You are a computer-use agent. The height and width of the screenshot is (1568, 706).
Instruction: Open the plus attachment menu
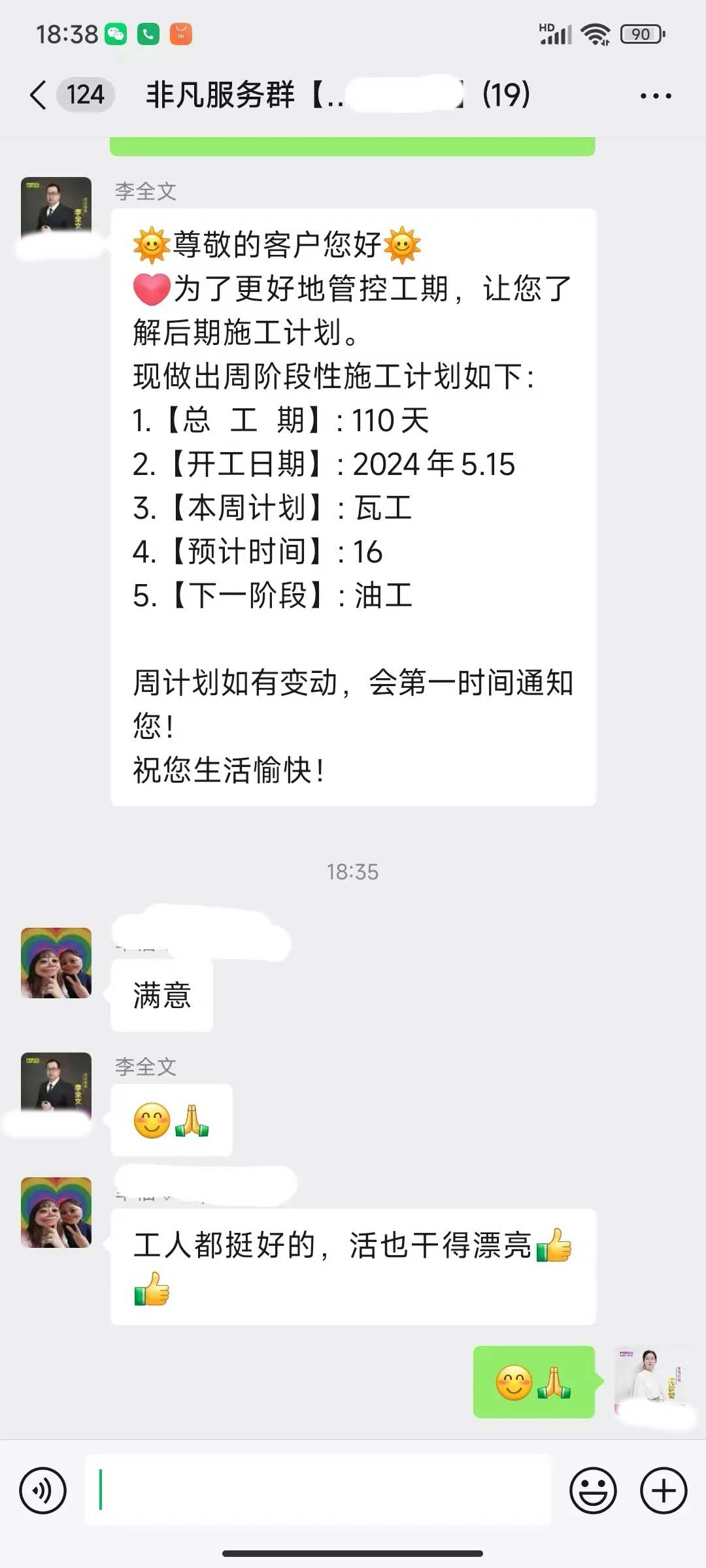tap(664, 1491)
